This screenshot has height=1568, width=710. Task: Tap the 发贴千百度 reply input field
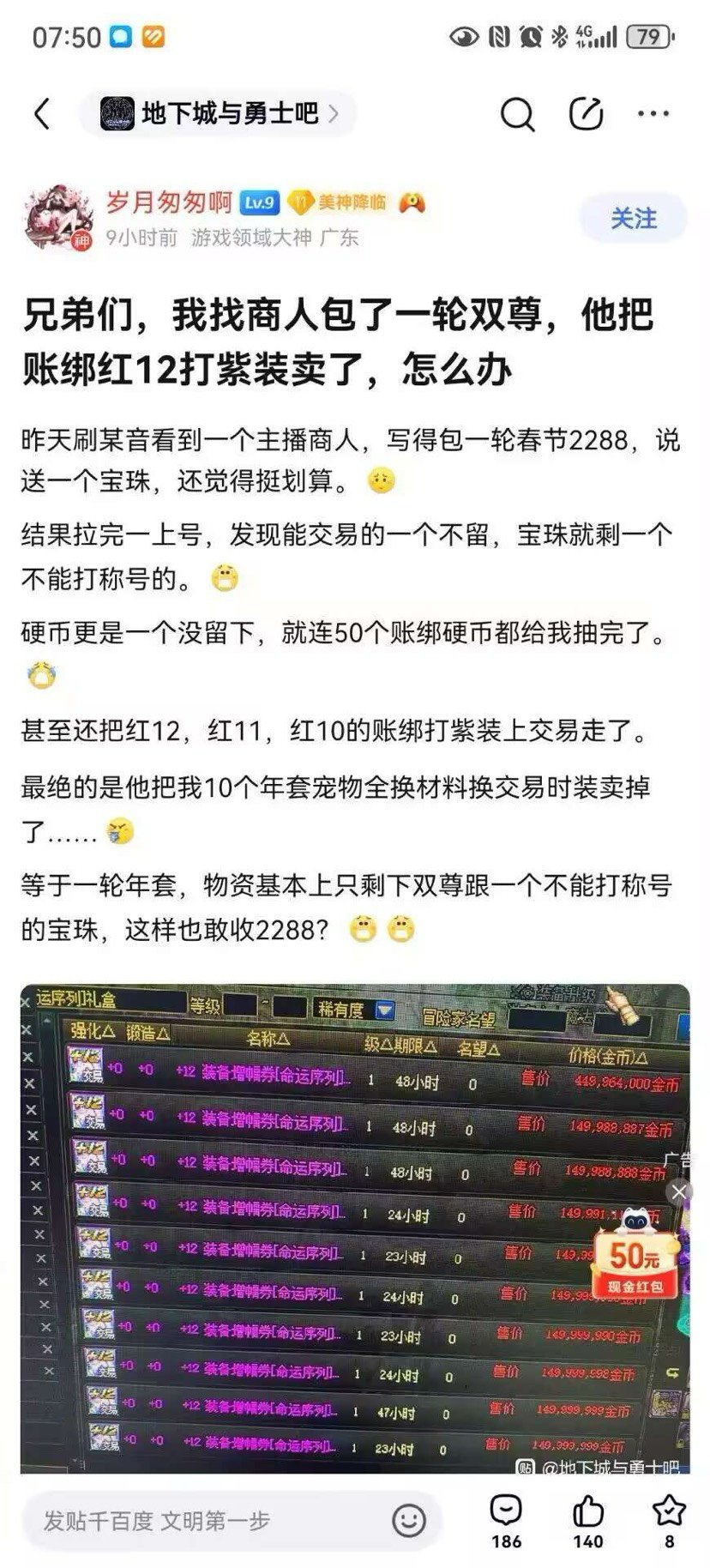(x=206, y=1522)
